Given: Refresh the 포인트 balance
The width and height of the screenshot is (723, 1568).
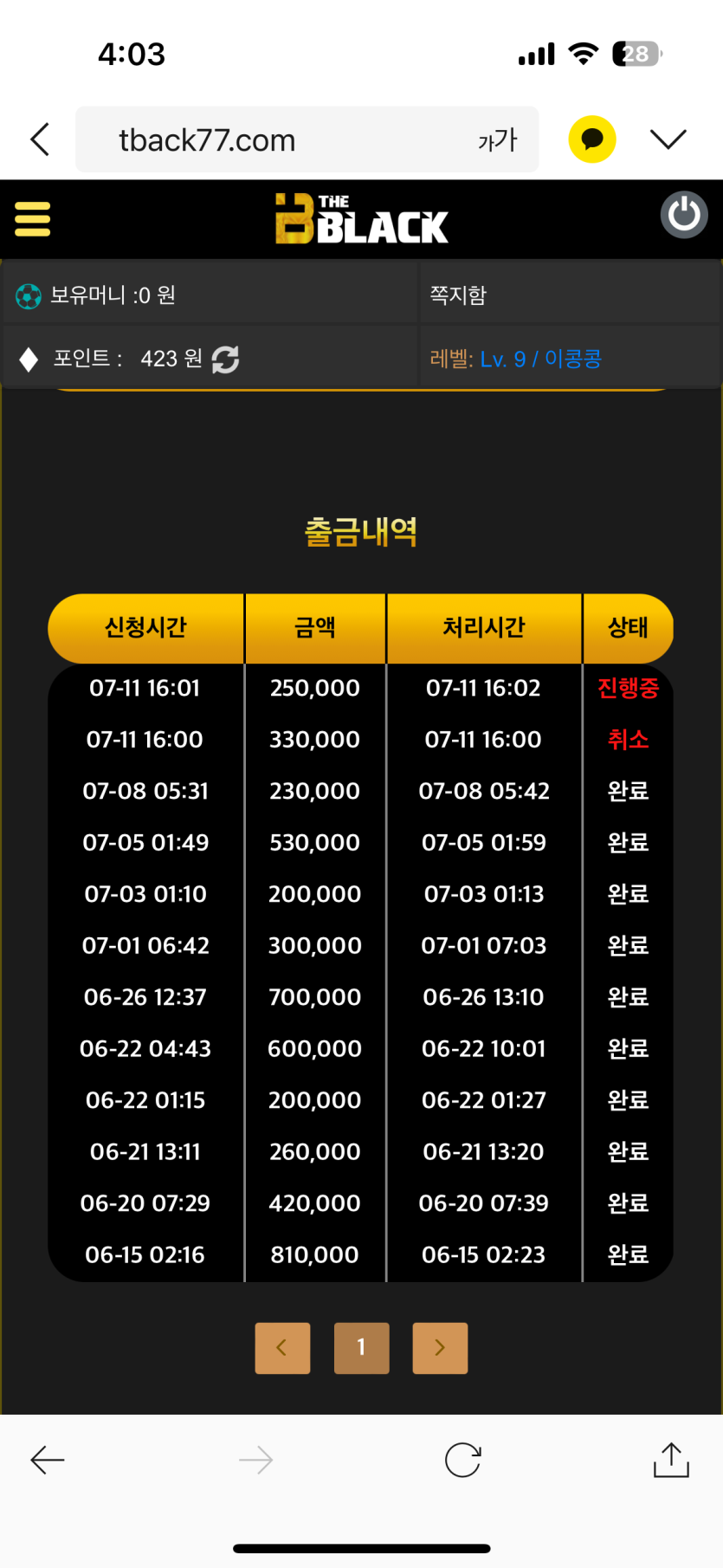Looking at the screenshot, I should point(225,359).
